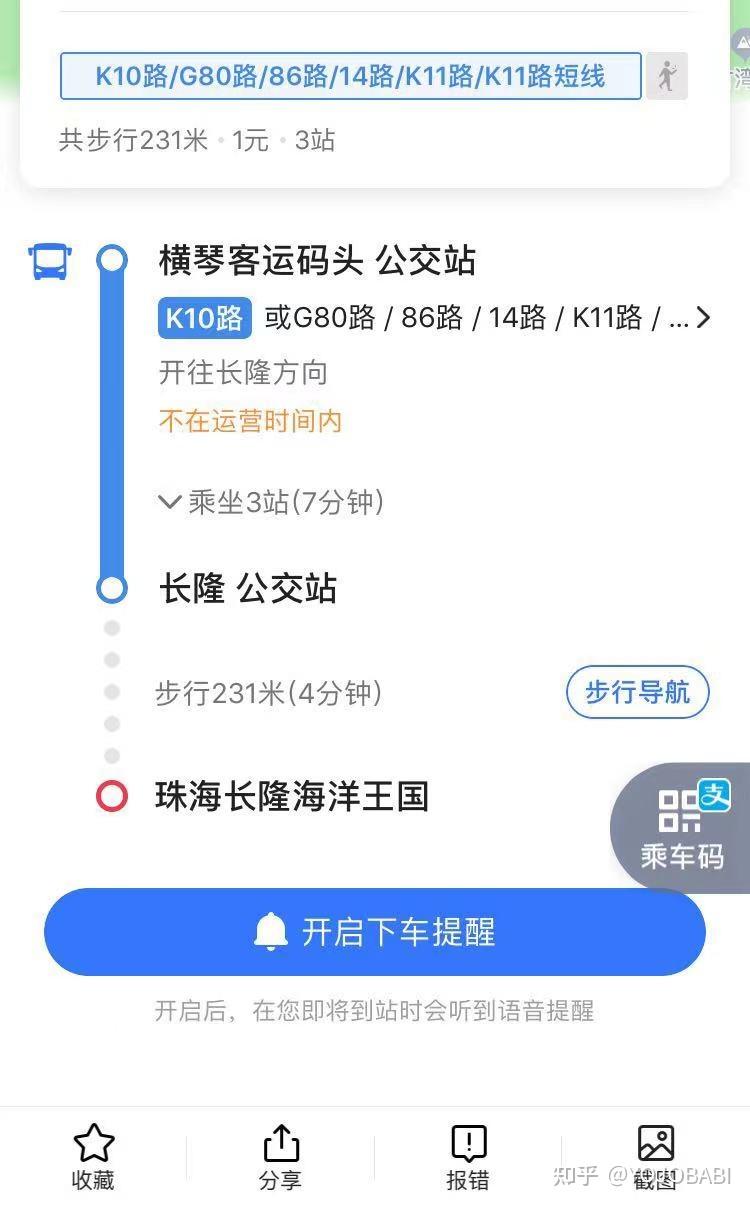Enable 开启下车提醒 get-off reminder
750x1207 pixels.
click(374, 932)
